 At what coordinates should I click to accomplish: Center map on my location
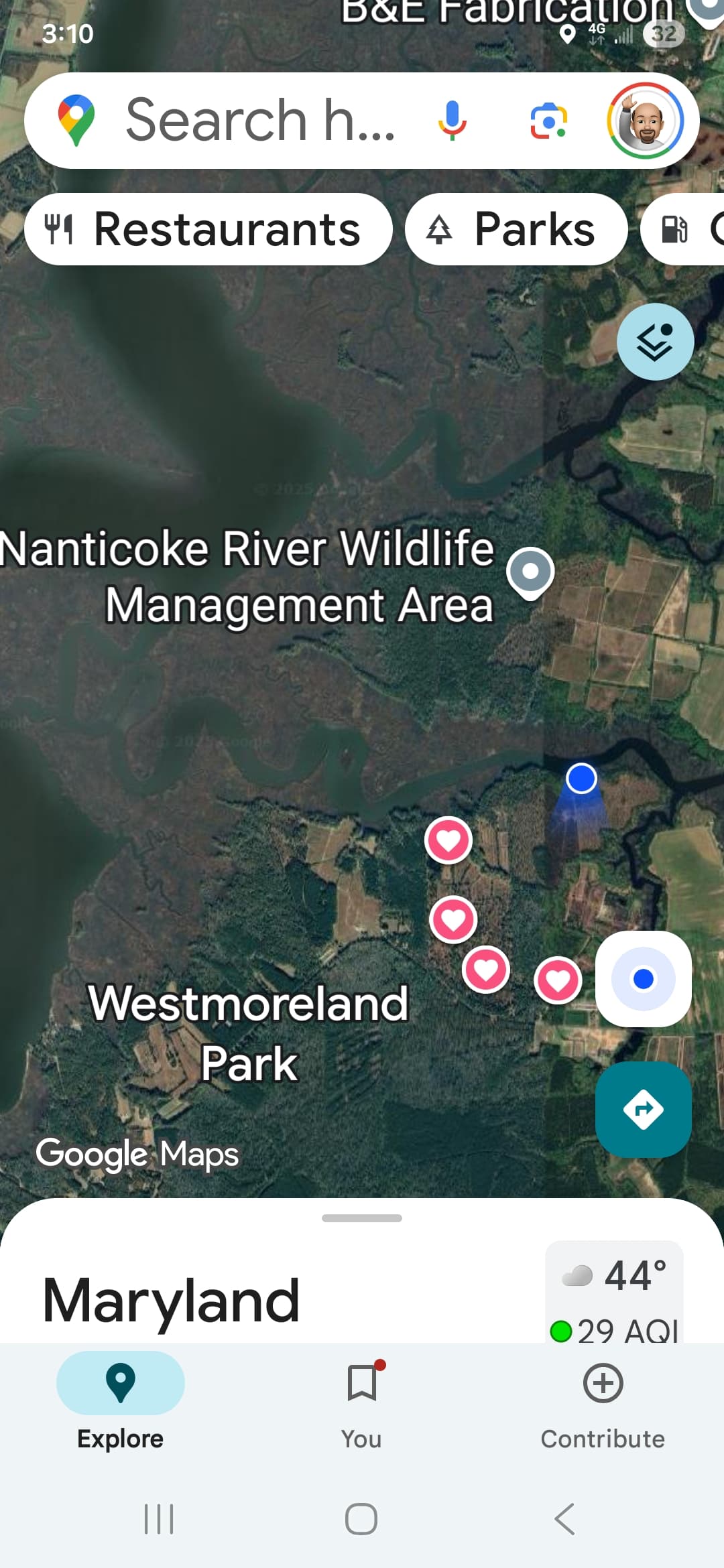pyautogui.click(x=643, y=979)
